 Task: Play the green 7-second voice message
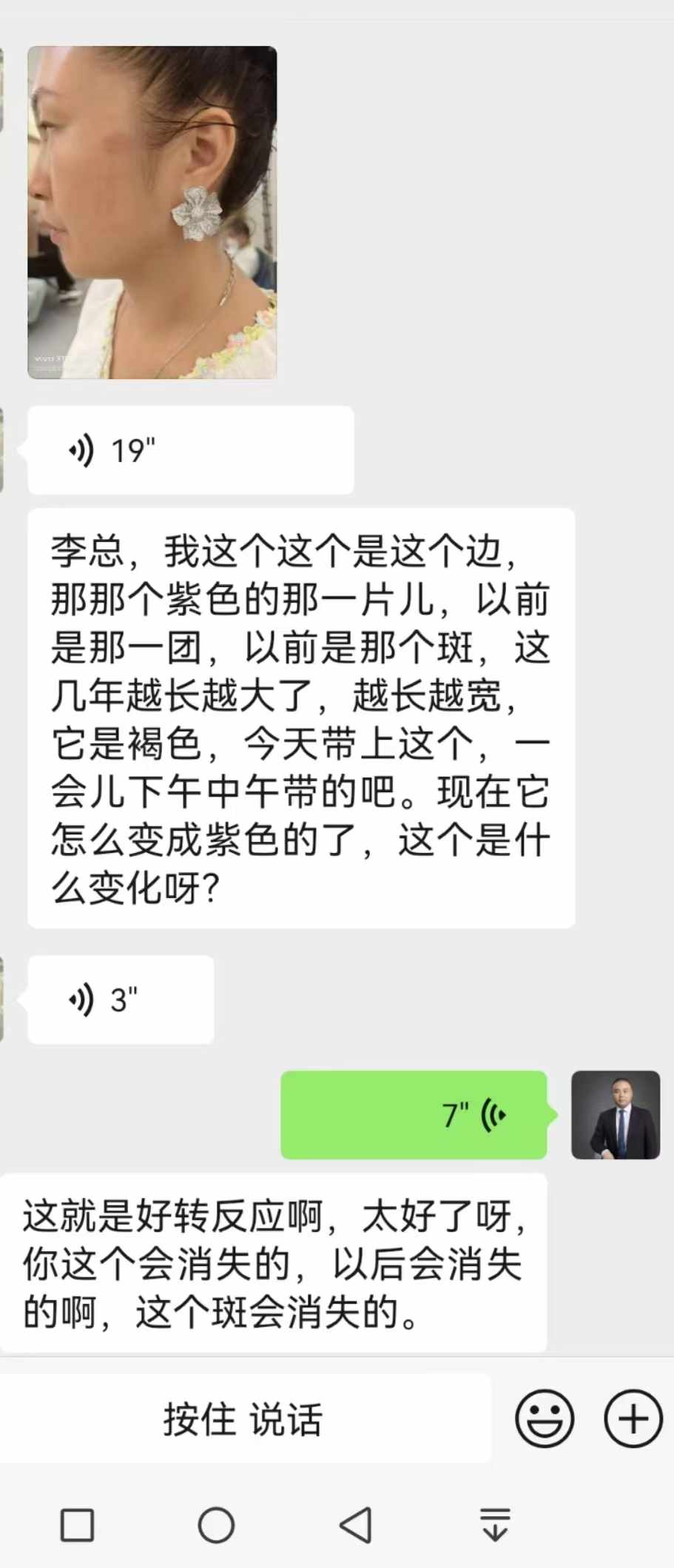click(414, 1115)
